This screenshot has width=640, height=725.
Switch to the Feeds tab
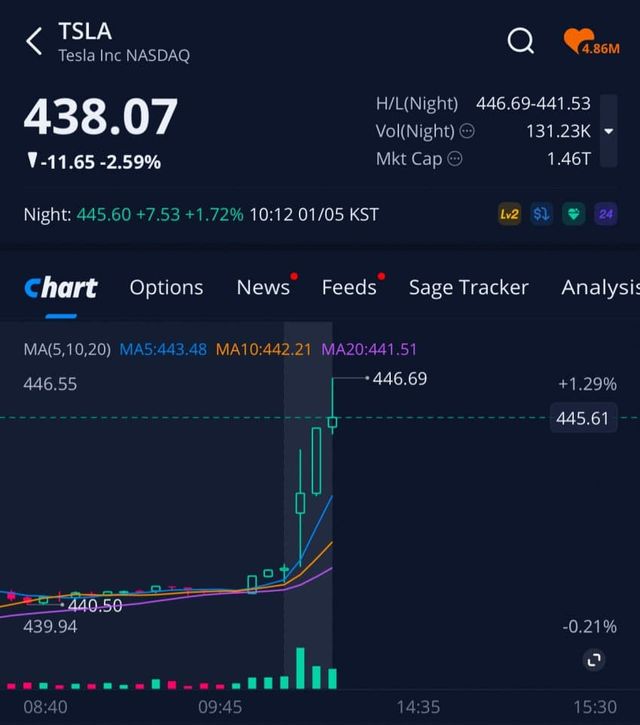pyautogui.click(x=349, y=287)
